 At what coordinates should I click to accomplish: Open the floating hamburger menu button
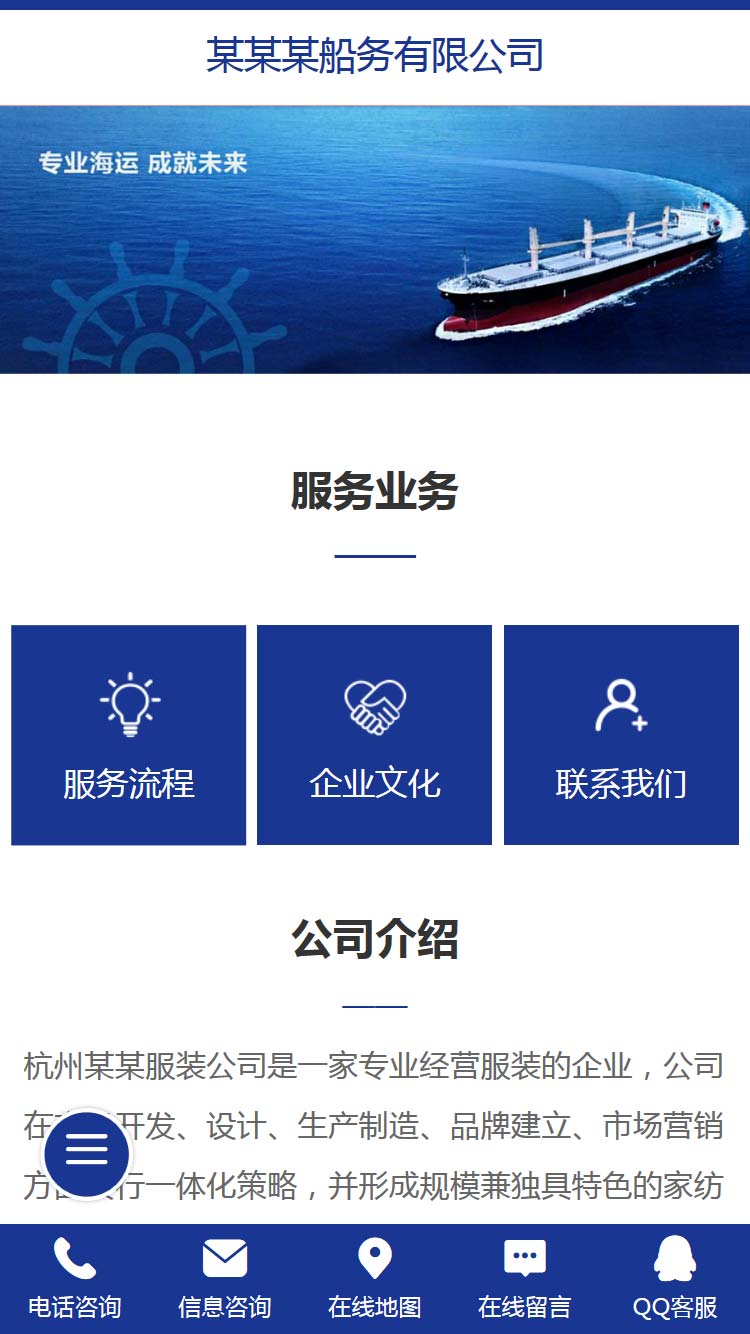coord(87,1153)
